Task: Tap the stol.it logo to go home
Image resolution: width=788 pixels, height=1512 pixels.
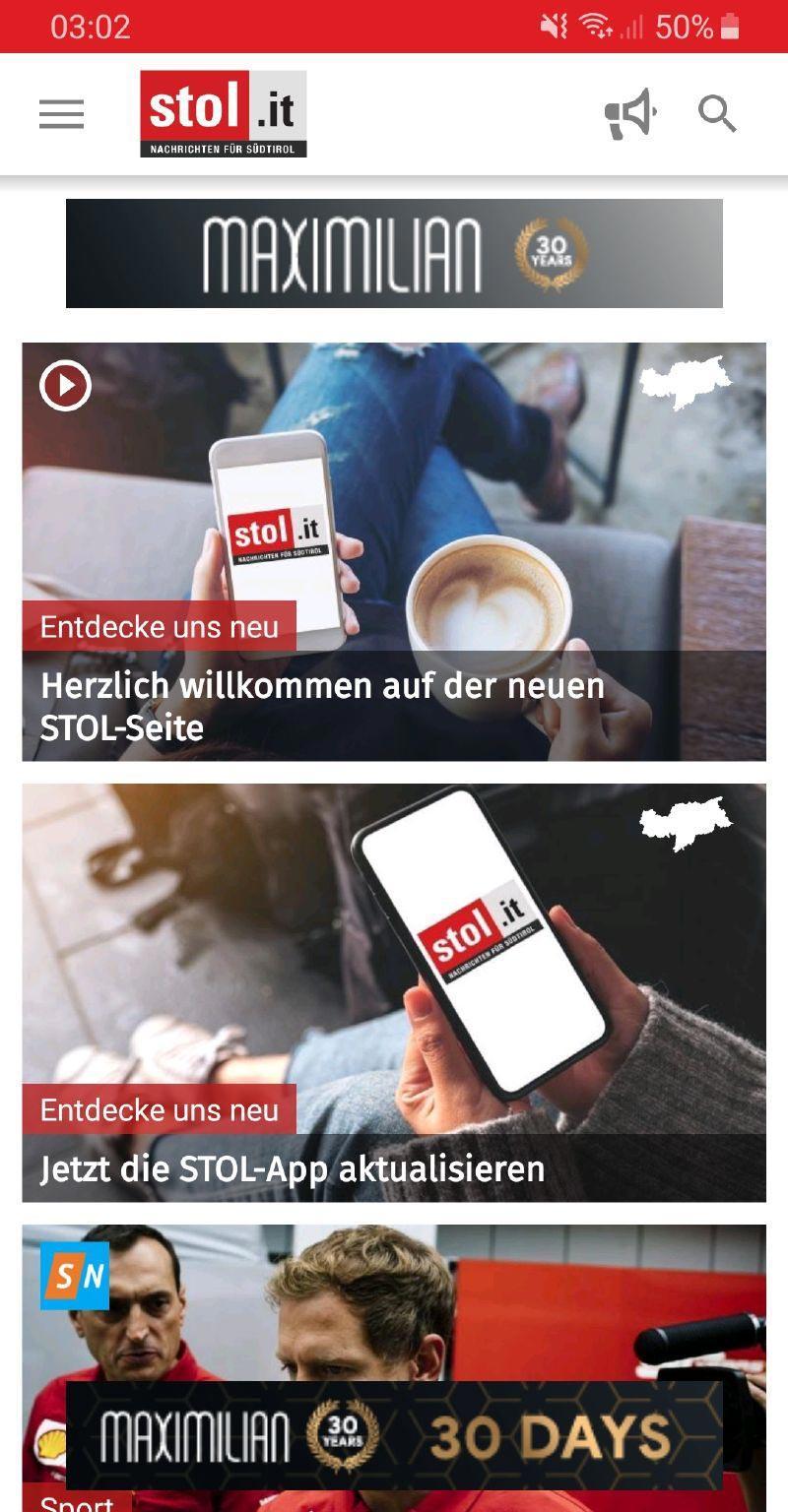Action: click(223, 113)
